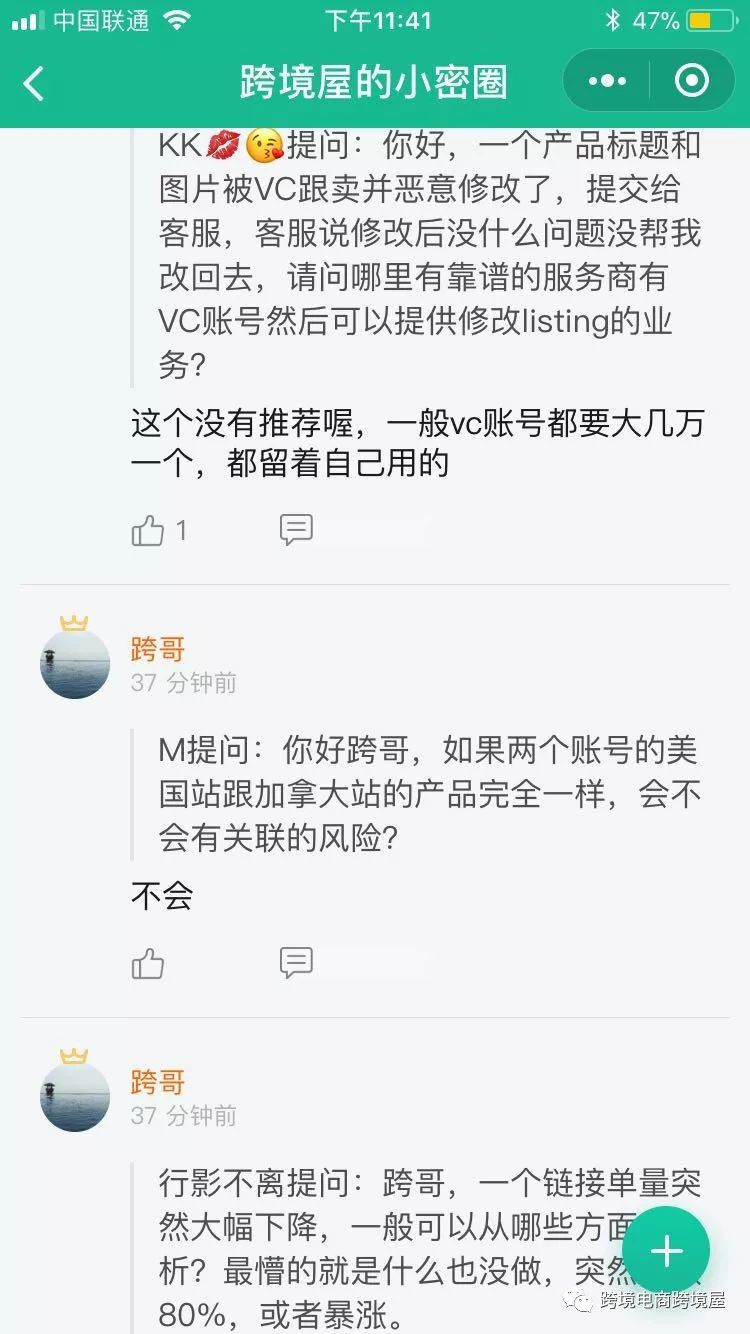750x1334 pixels.
Task: Create a new post with plus button
Action: (x=666, y=1250)
